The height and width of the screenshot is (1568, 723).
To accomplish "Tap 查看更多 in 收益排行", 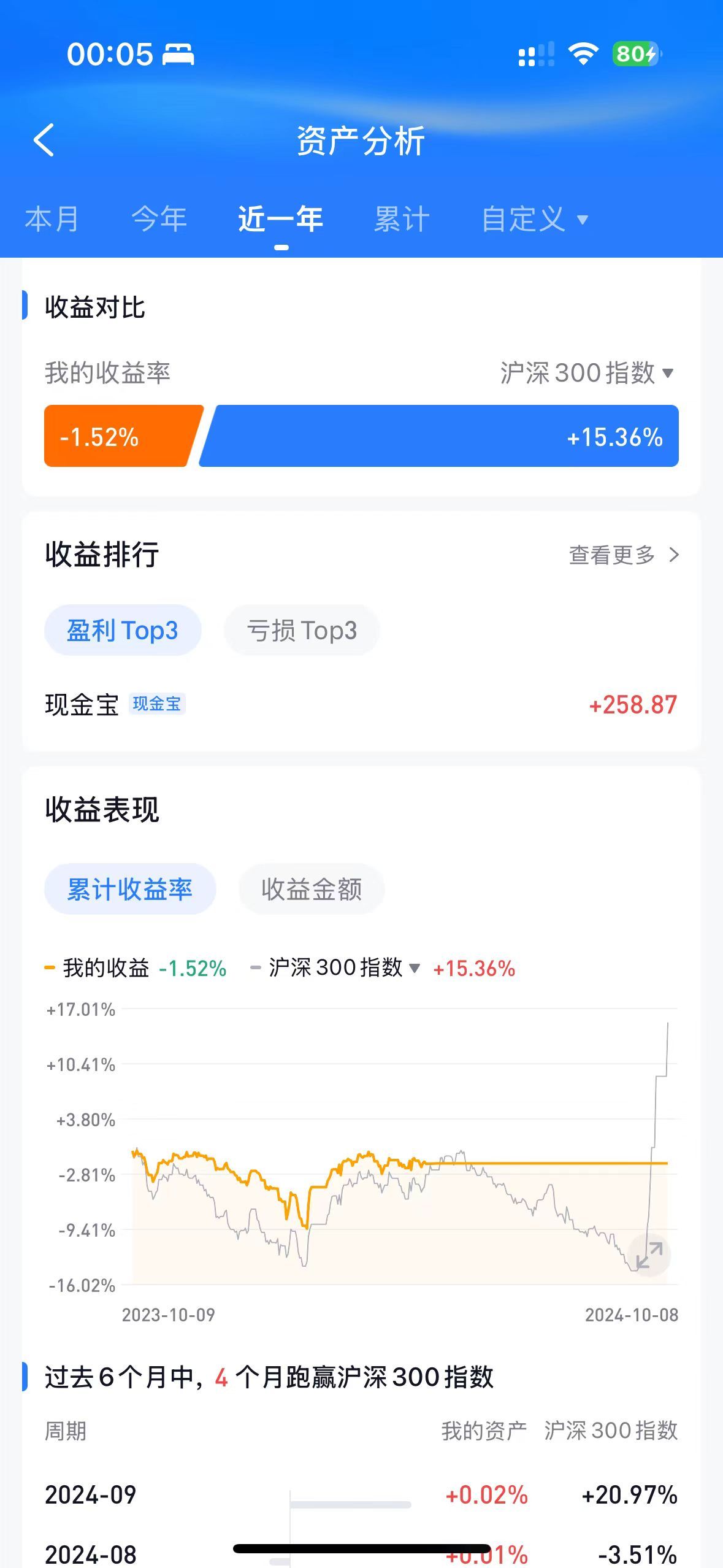I will point(624,555).
